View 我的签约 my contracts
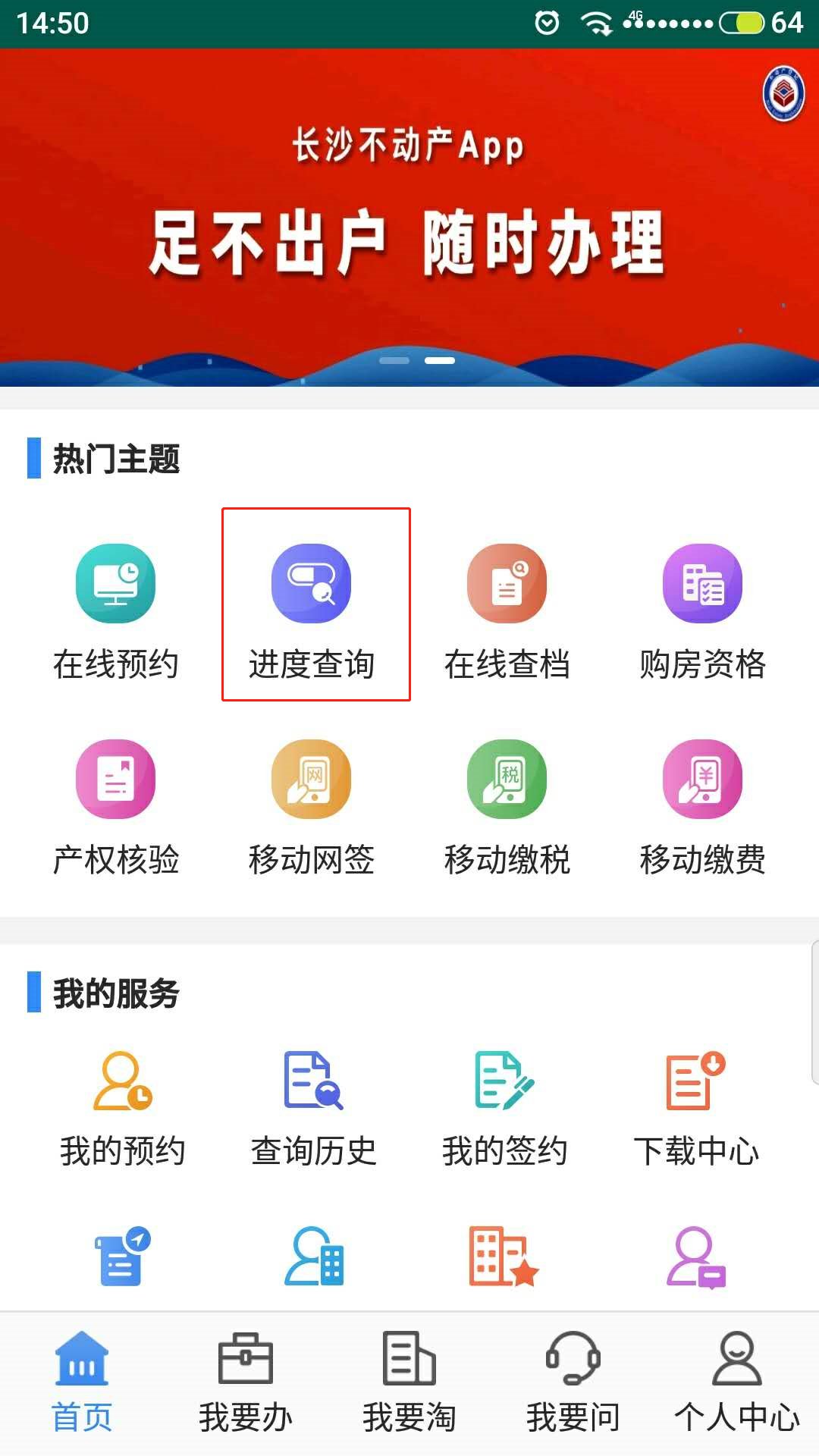The width and height of the screenshot is (819, 1456). pyautogui.click(x=505, y=1107)
